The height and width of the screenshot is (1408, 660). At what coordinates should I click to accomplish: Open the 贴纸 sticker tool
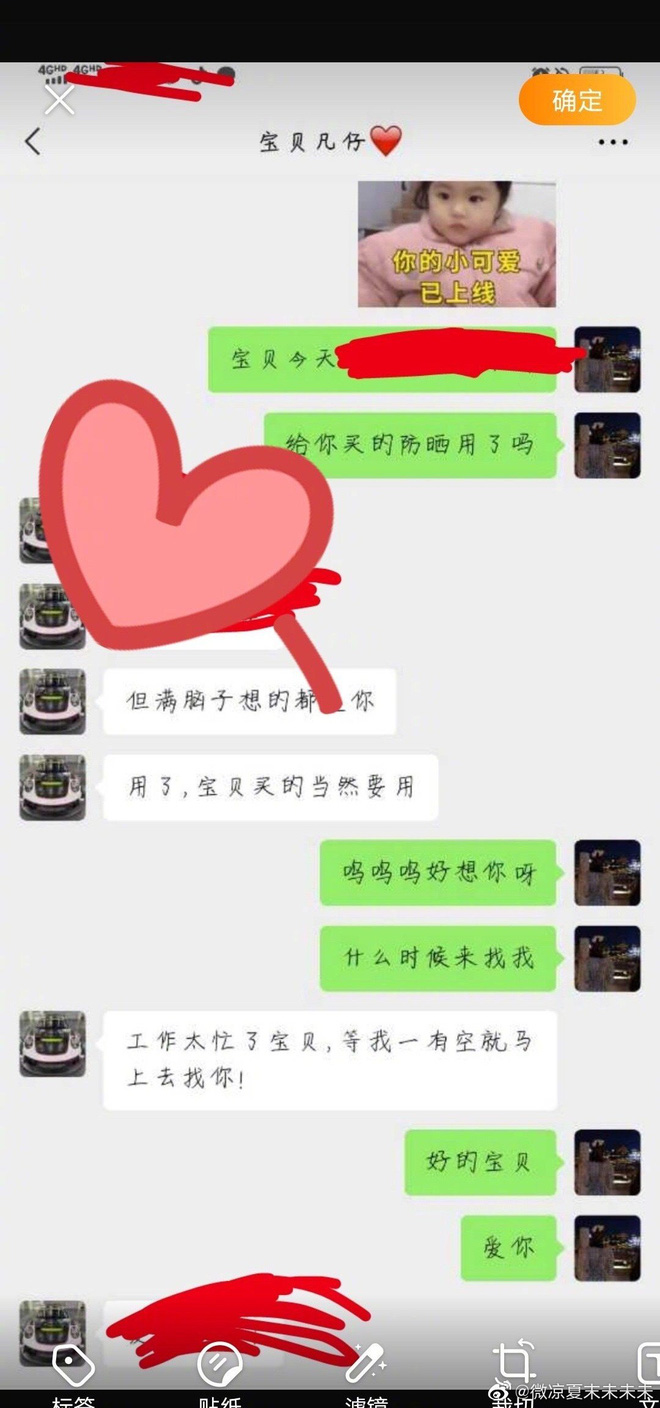[x=220, y=1370]
